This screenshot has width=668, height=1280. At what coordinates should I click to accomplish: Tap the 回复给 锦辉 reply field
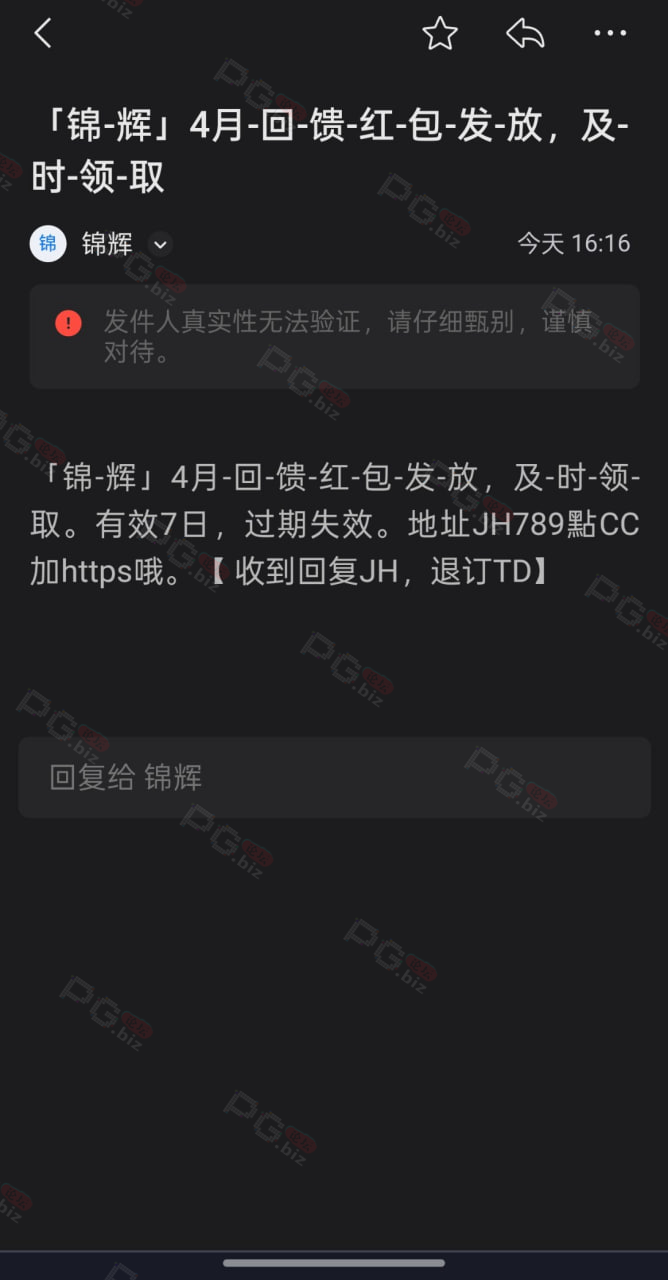tap(334, 777)
